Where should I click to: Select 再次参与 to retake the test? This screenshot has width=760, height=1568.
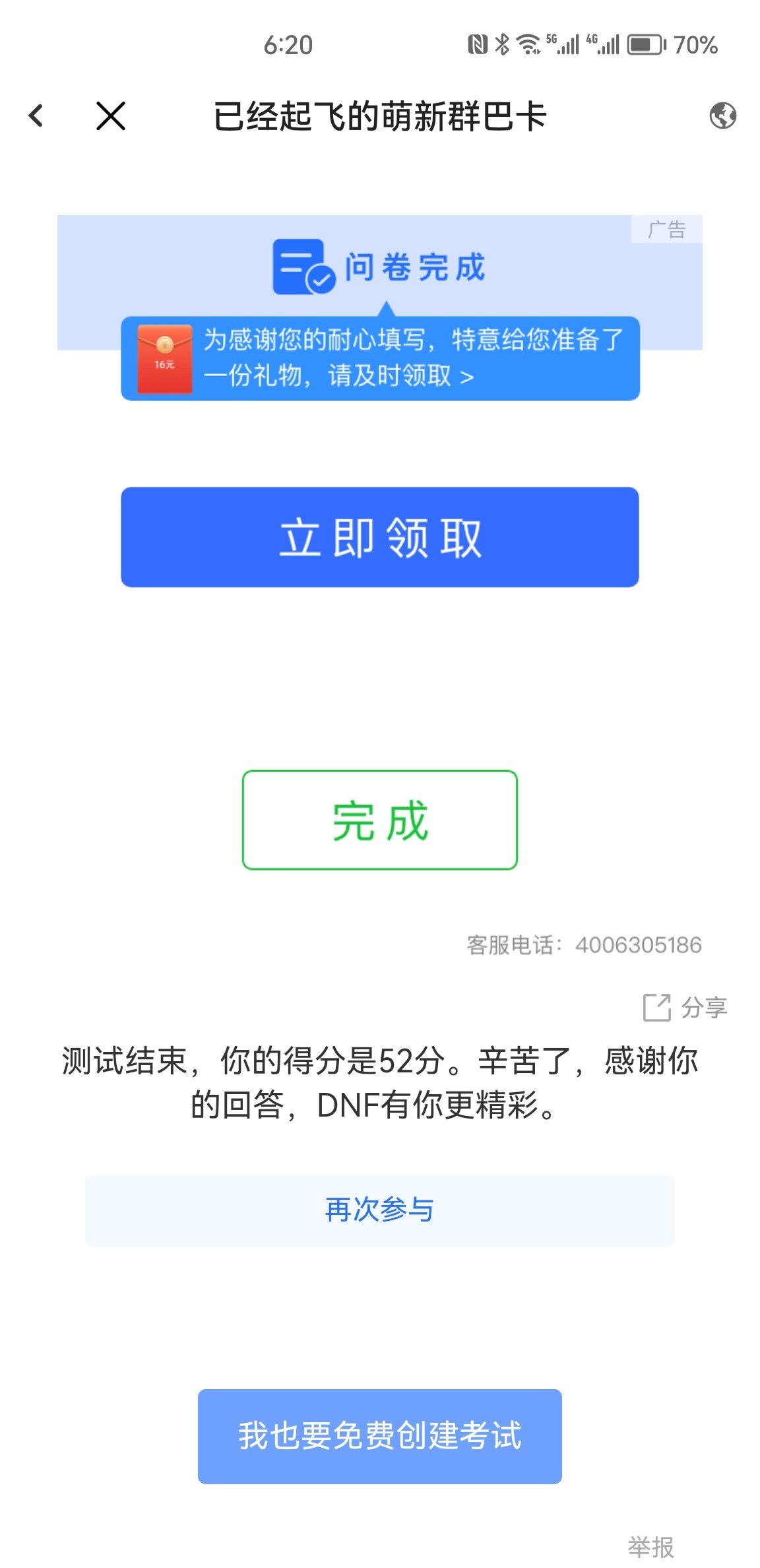click(380, 1210)
